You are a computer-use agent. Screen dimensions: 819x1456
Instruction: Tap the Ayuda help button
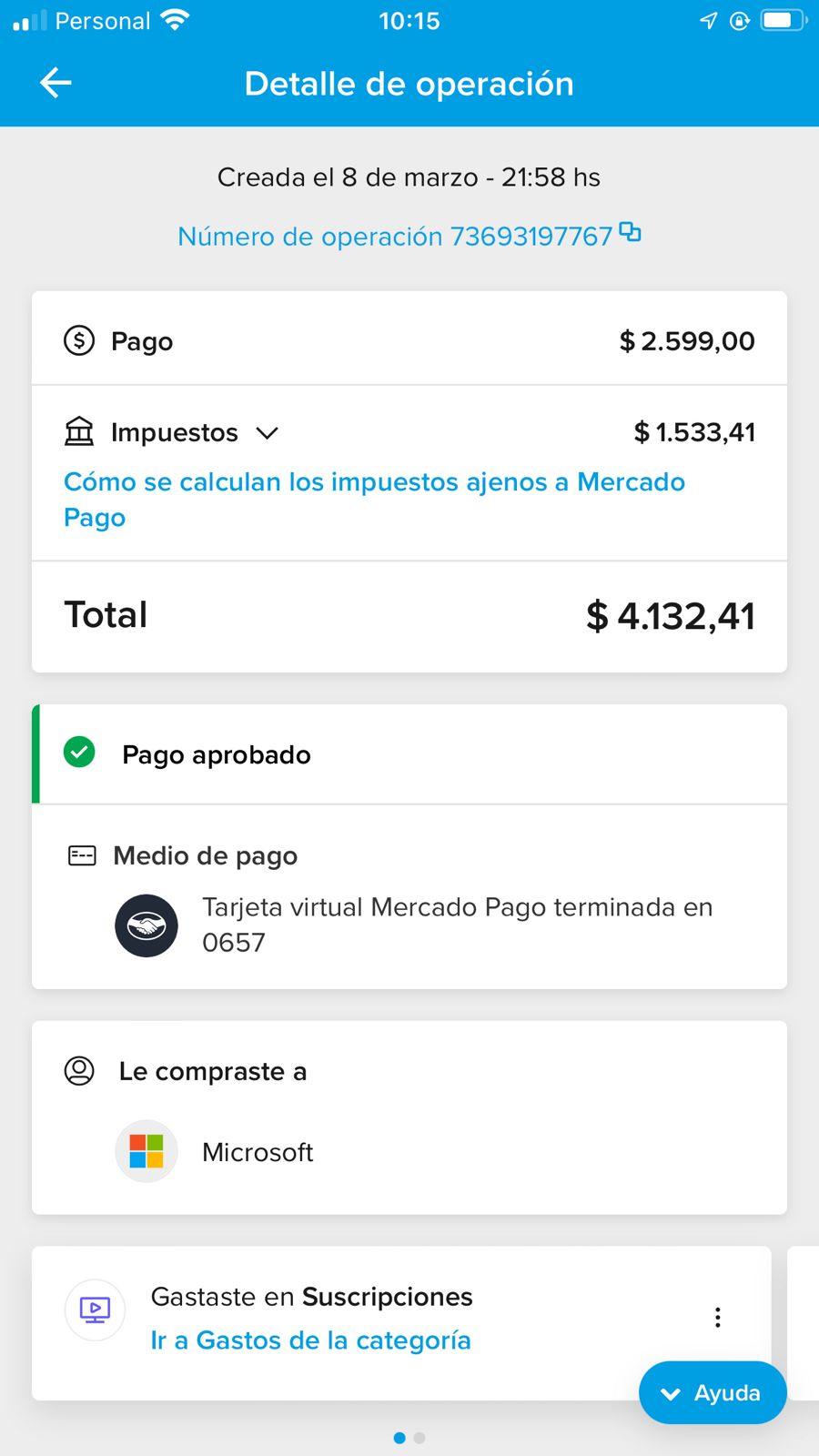(712, 1392)
